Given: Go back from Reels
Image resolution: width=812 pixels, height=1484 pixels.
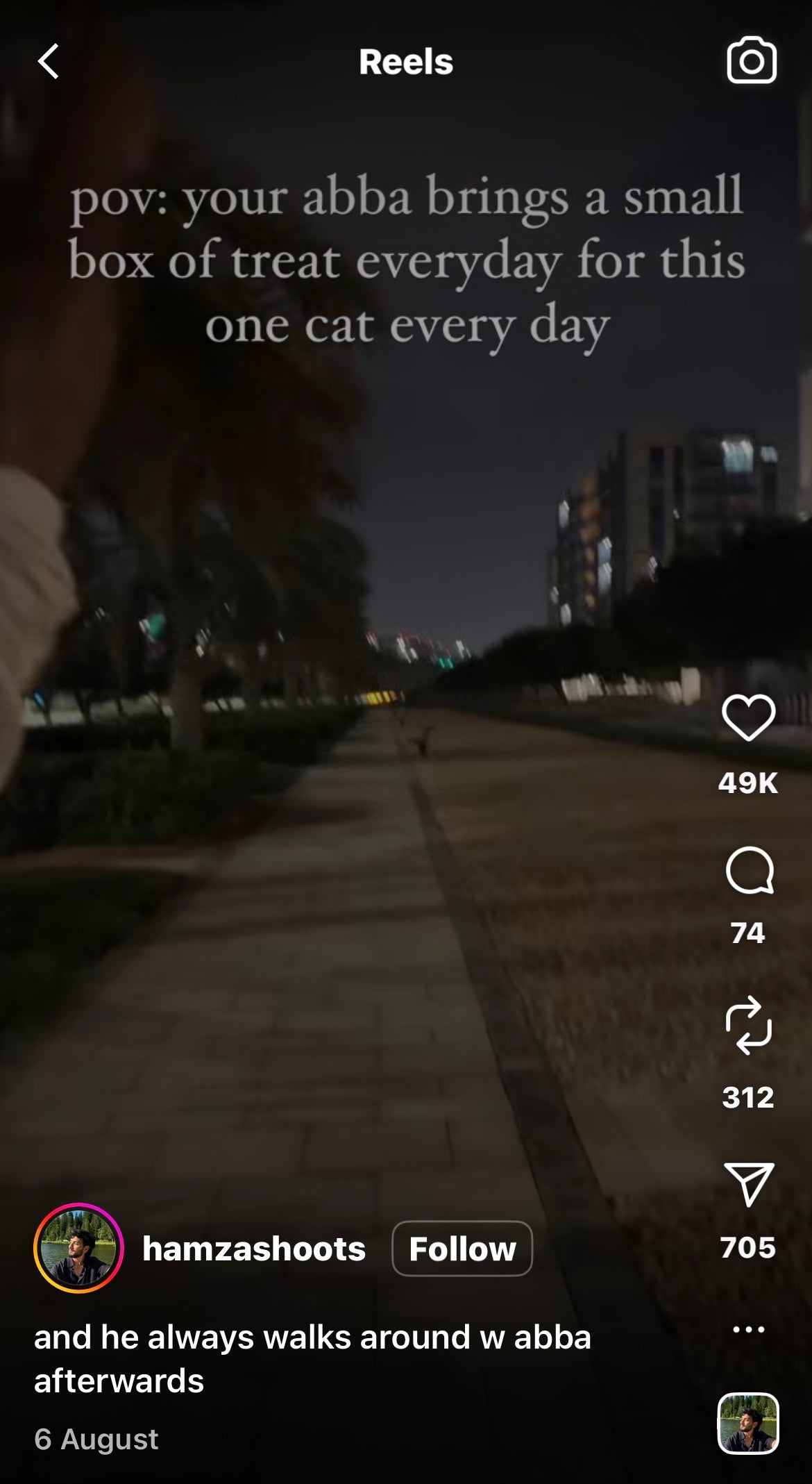Looking at the screenshot, I should click(x=48, y=62).
